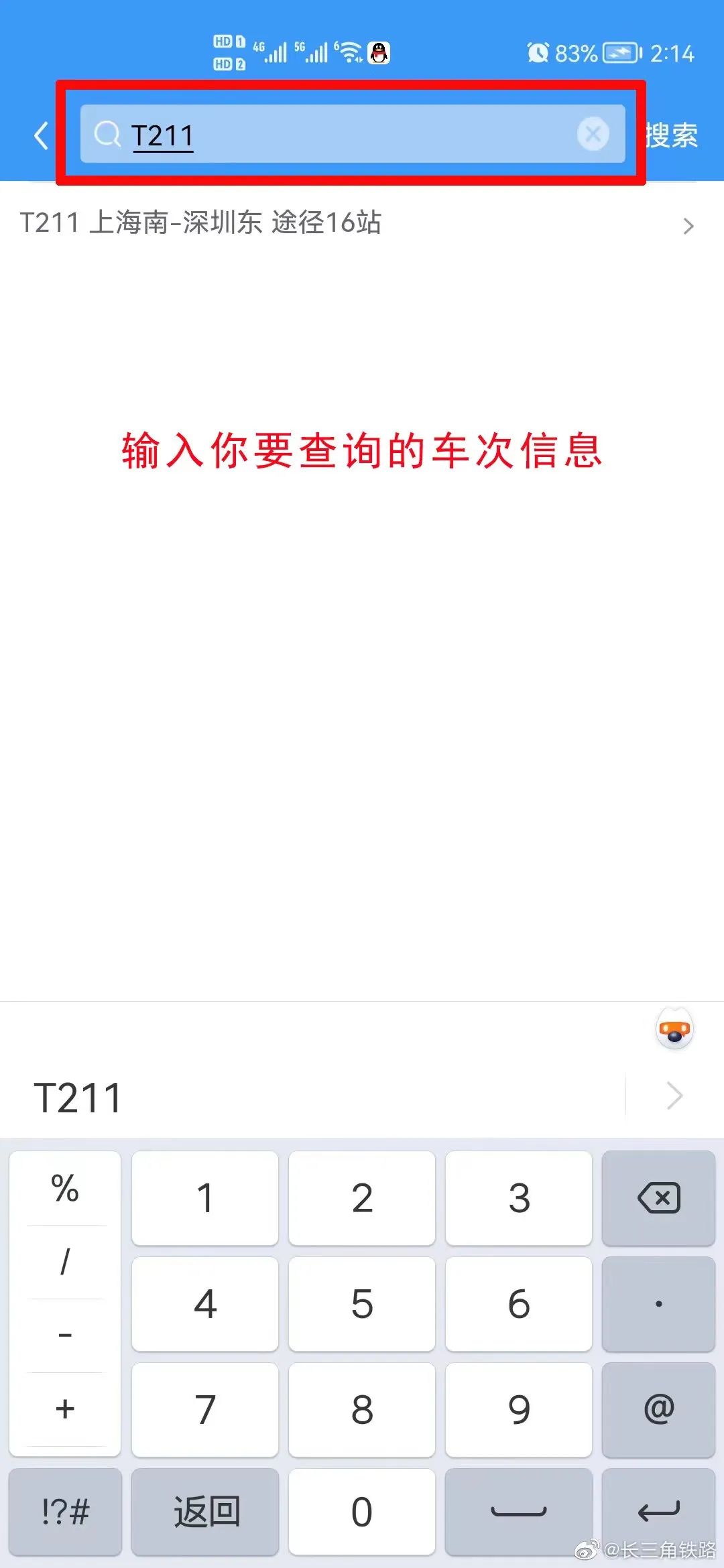Tap the space bar key

coord(518,1512)
